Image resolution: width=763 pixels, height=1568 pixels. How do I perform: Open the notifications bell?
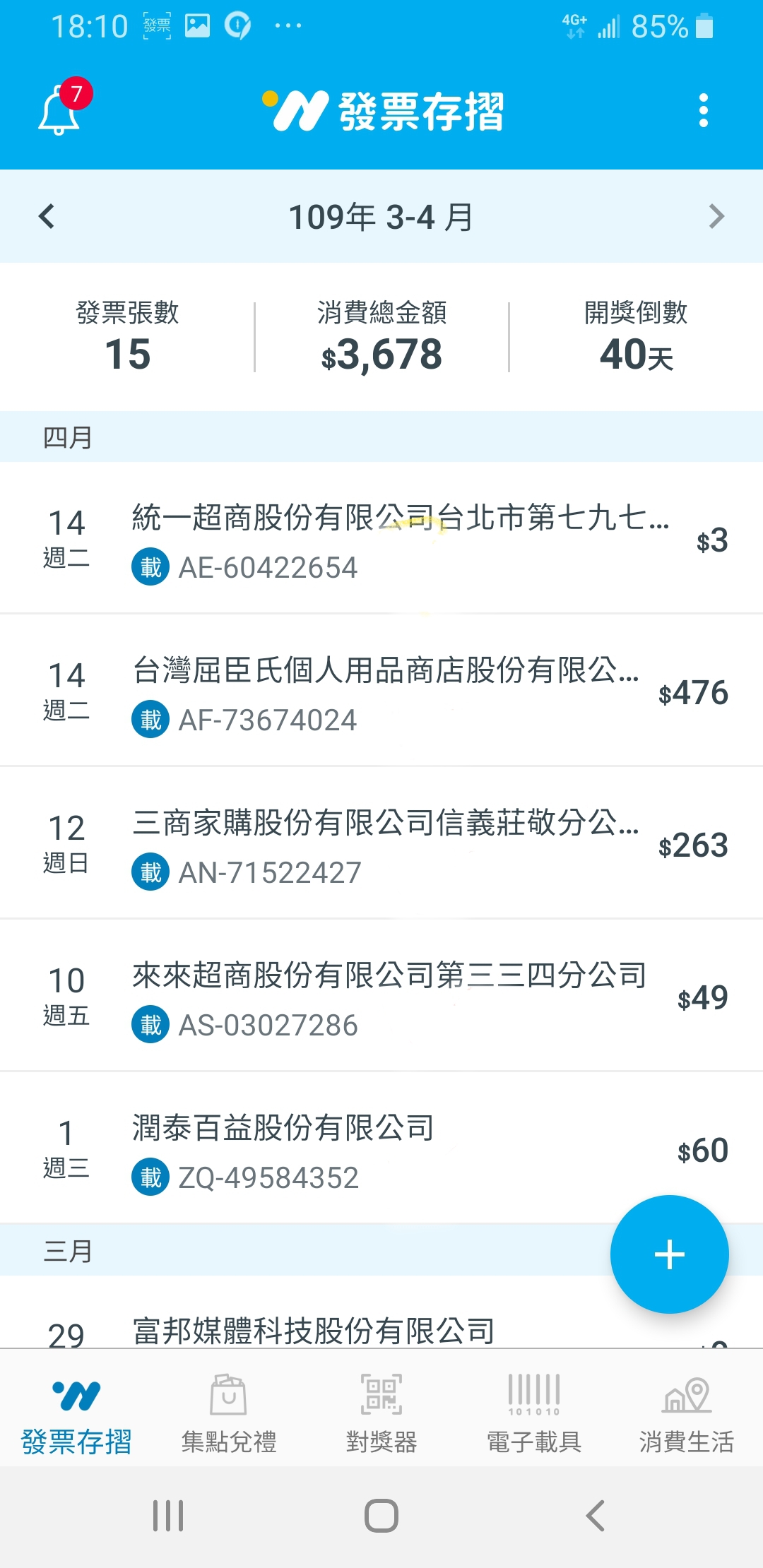(60, 112)
